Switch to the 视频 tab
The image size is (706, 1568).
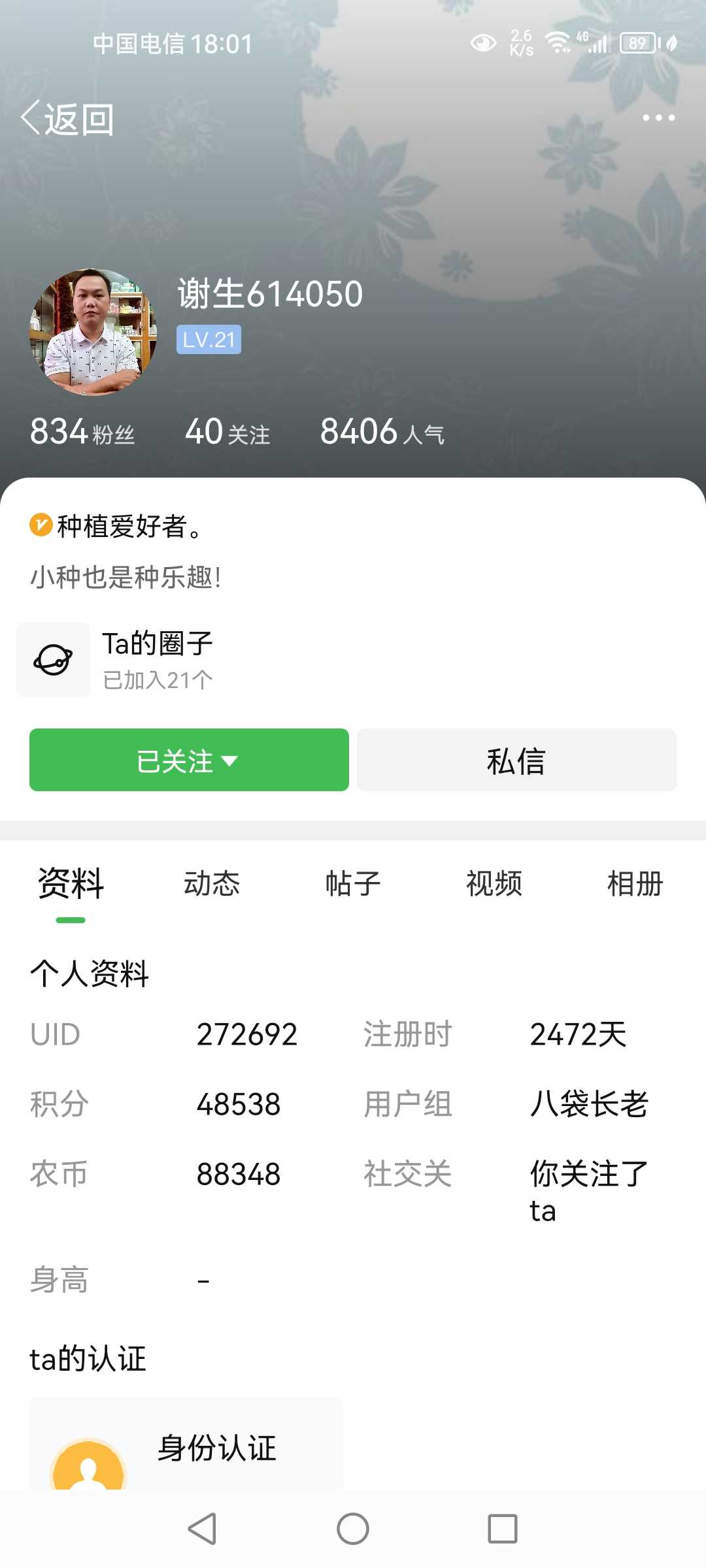tap(494, 883)
